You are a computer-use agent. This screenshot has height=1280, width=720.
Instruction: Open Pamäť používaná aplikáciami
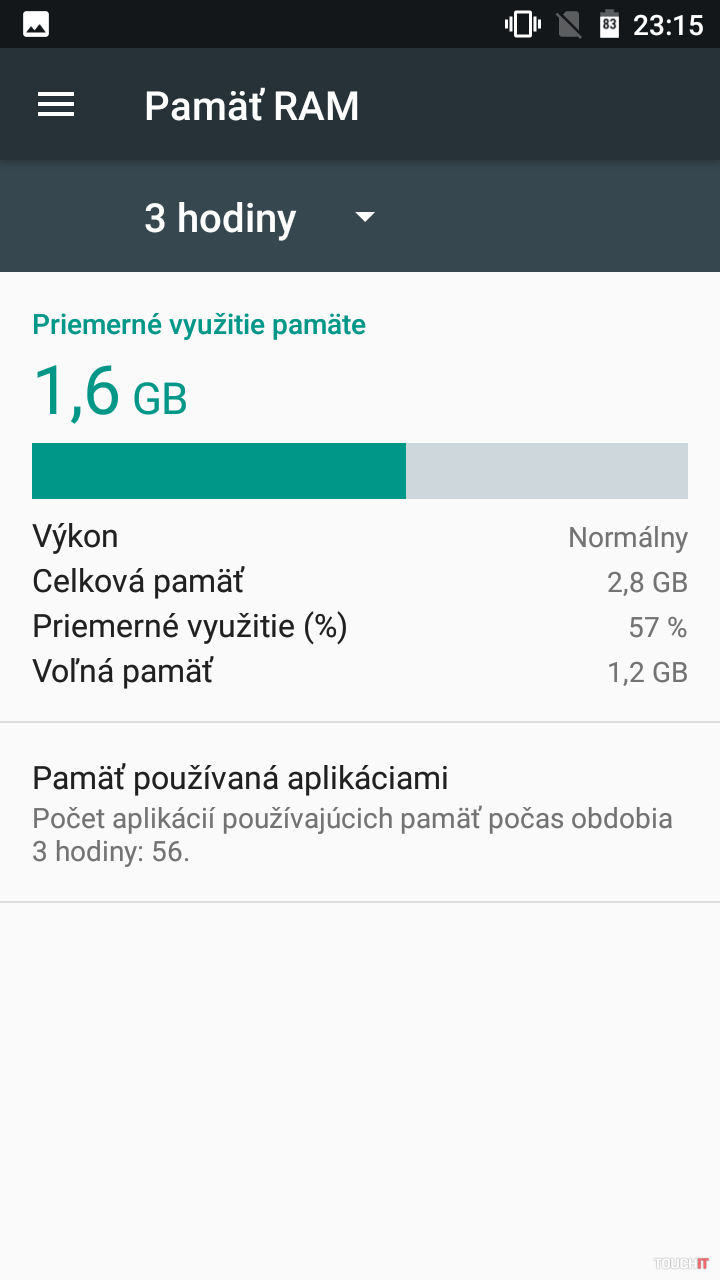click(360, 812)
